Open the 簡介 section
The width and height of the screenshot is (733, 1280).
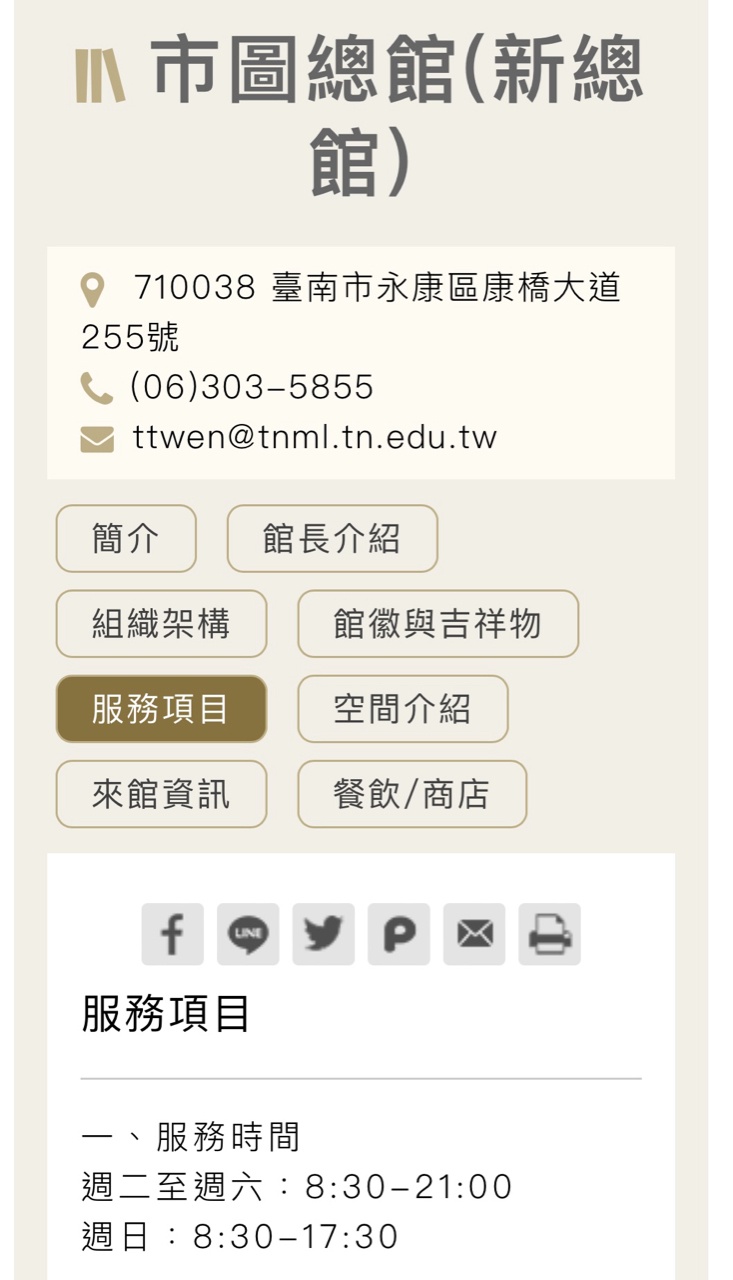point(126,539)
